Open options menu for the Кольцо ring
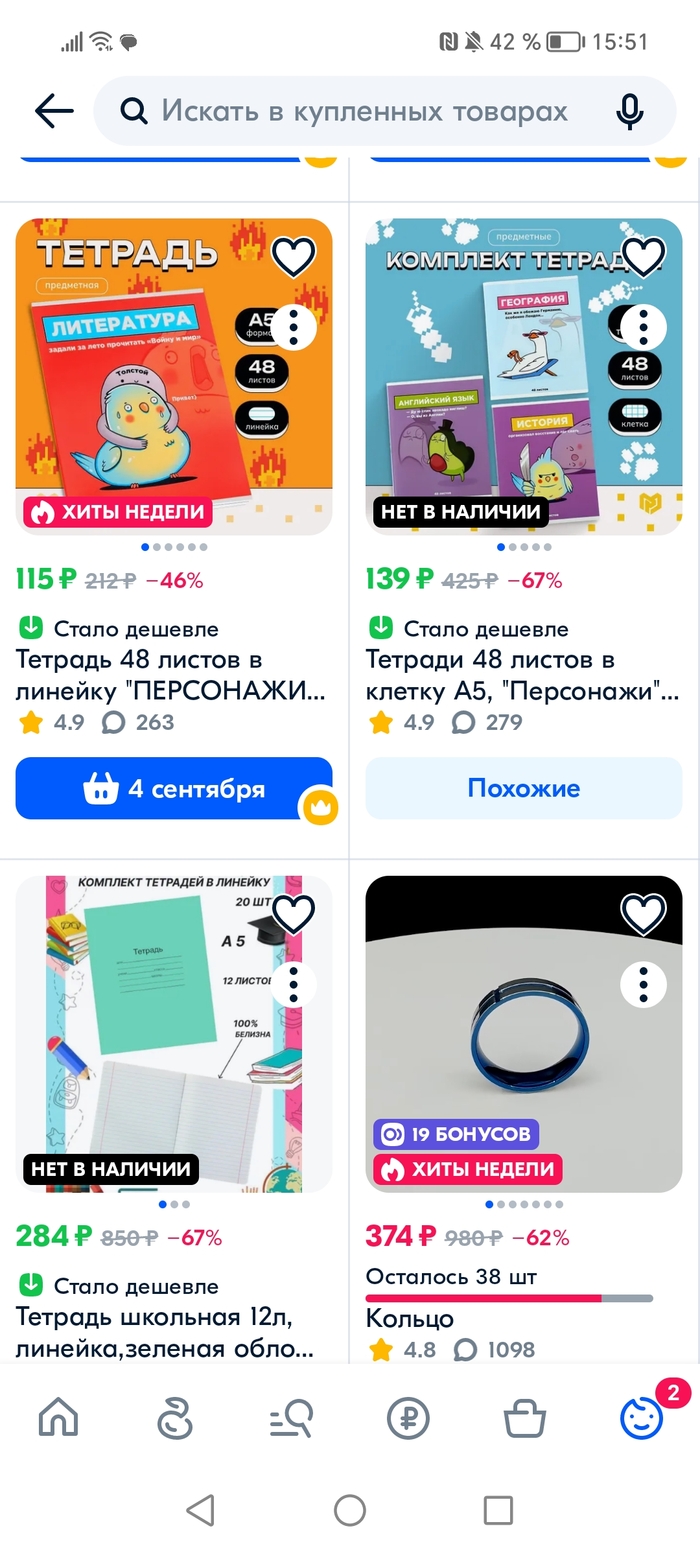The height and width of the screenshot is (1548, 700). point(643,984)
